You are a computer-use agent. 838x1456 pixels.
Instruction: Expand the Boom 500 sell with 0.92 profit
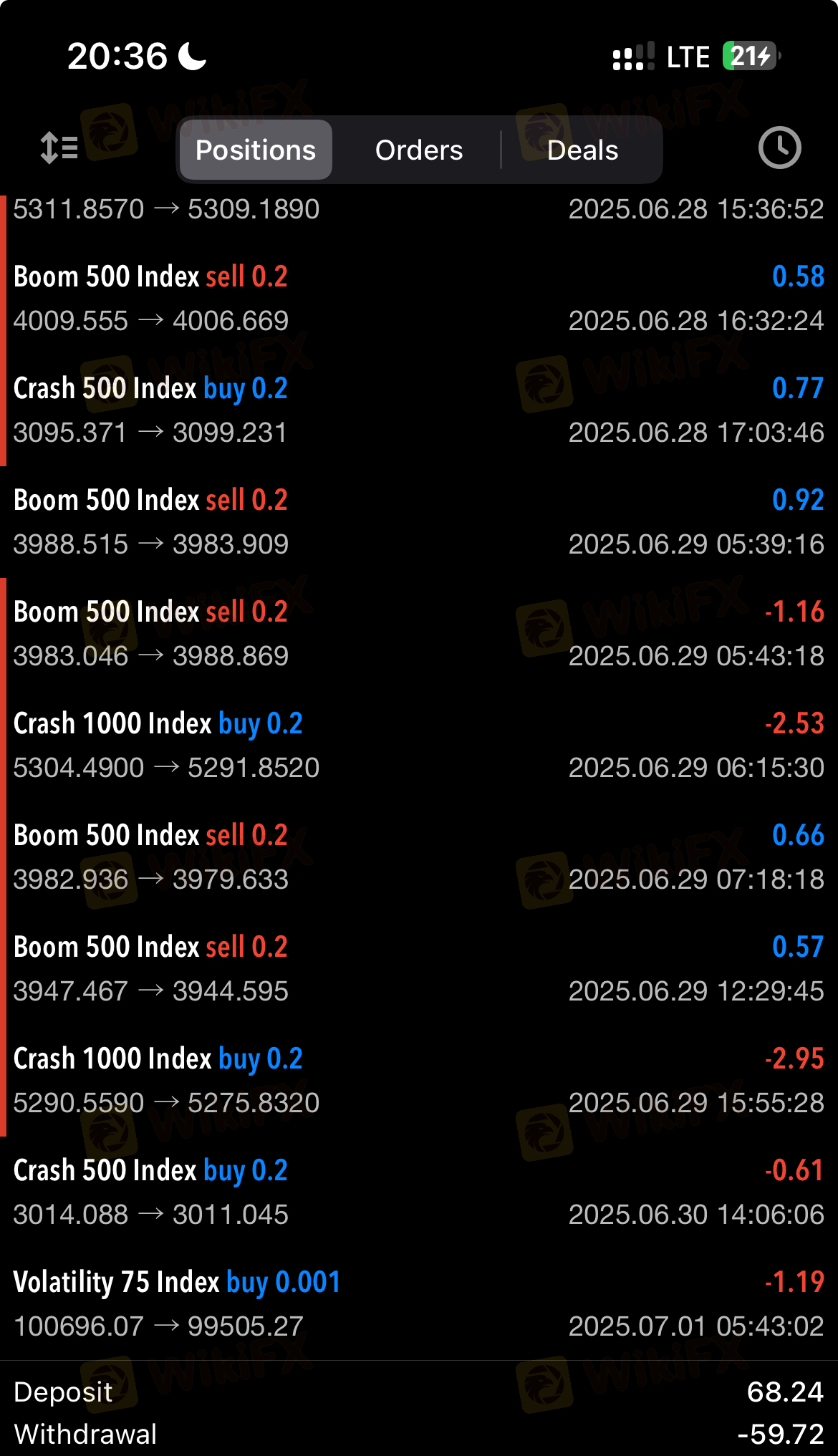(x=419, y=522)
